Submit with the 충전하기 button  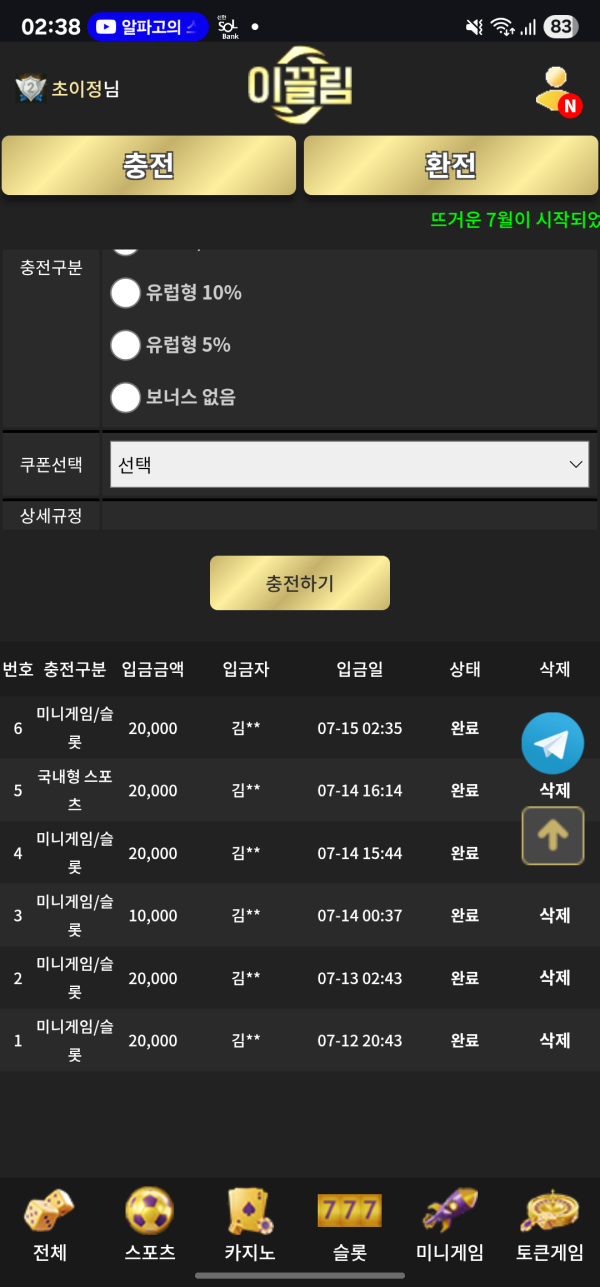coord(299,583)
